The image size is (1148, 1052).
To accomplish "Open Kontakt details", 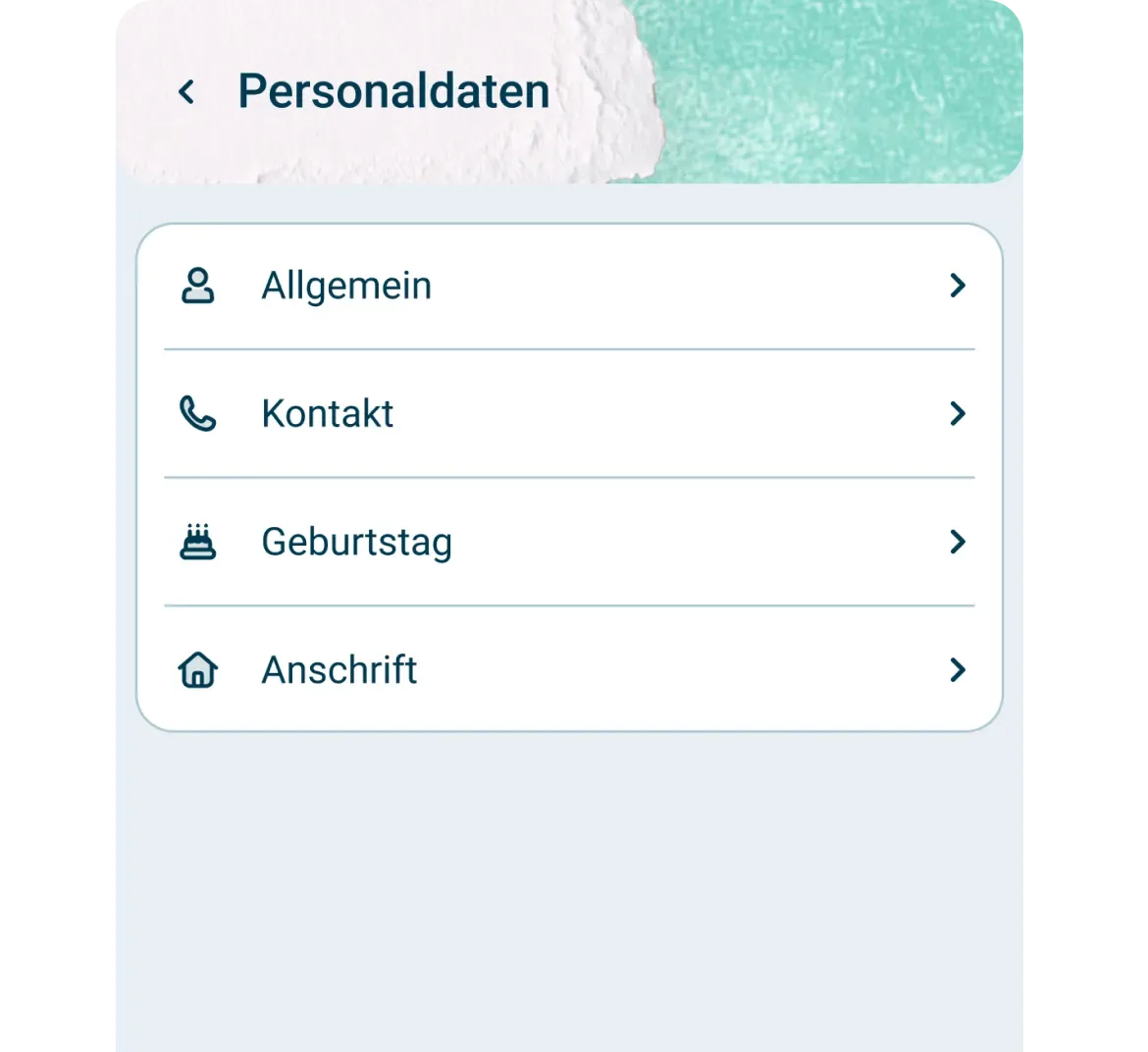I will coord(568,413).
